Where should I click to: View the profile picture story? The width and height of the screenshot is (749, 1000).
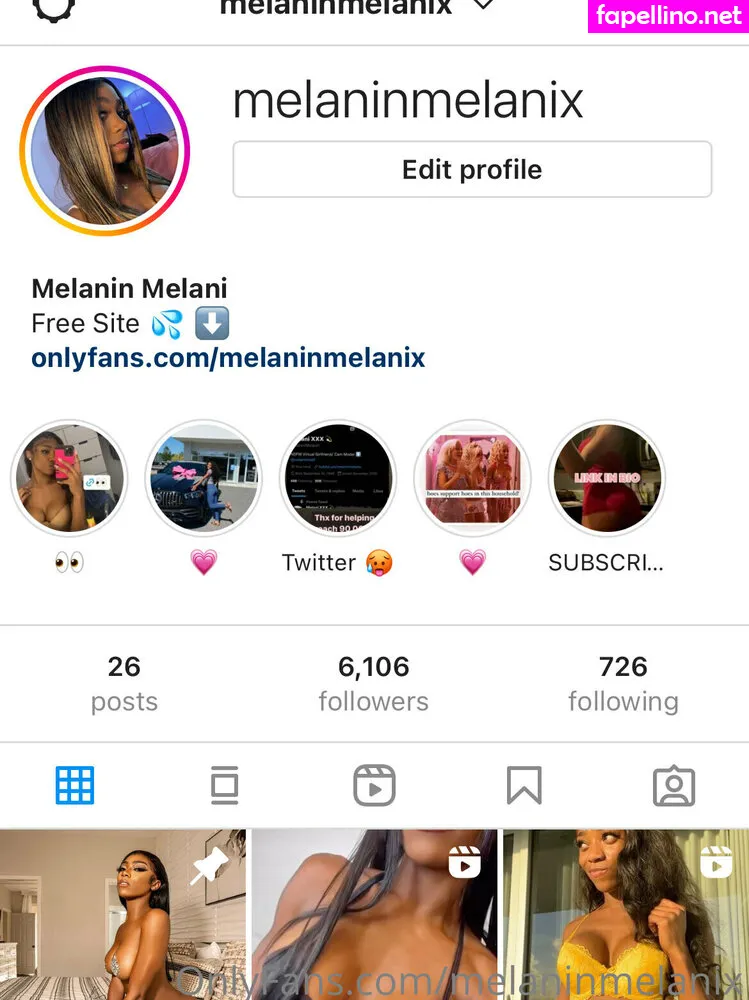click(105, 151)
